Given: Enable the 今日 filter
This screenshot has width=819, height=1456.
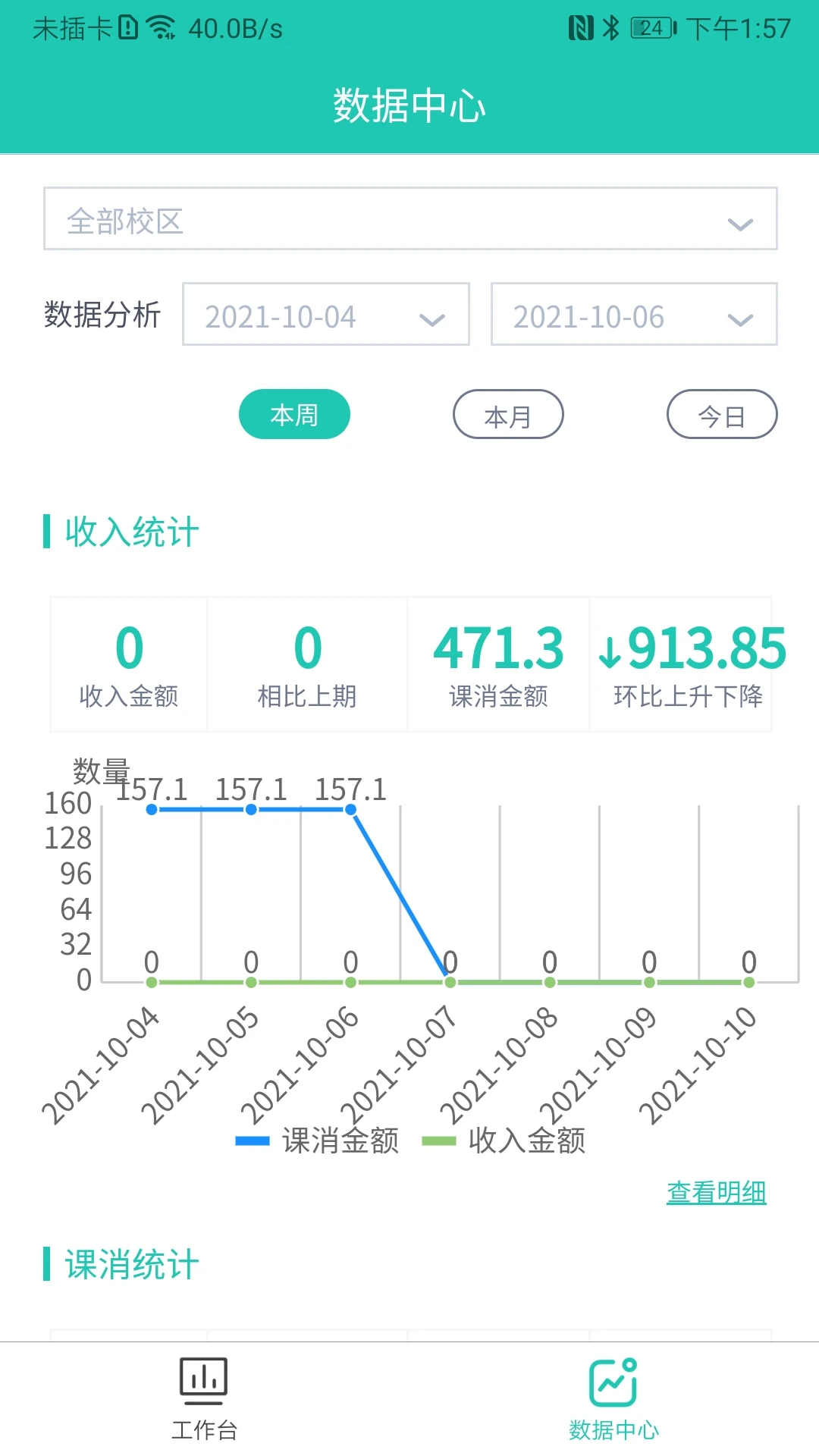Looking at the screenshot, I should coord(721,414).
